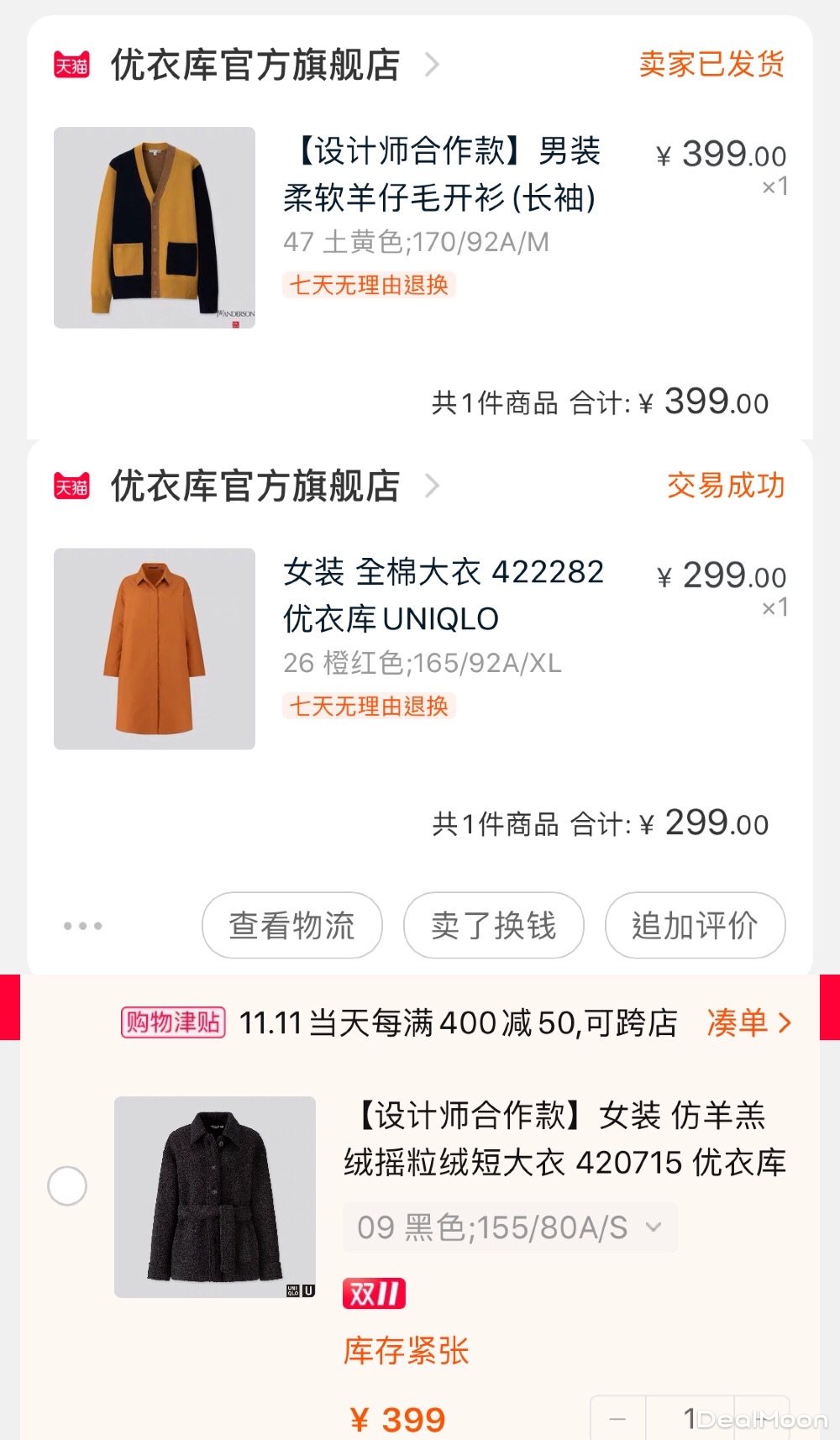The image size is (840, 1440).
Task: Open the 女装全棉大衣 422282 order item
Action: 444,595
